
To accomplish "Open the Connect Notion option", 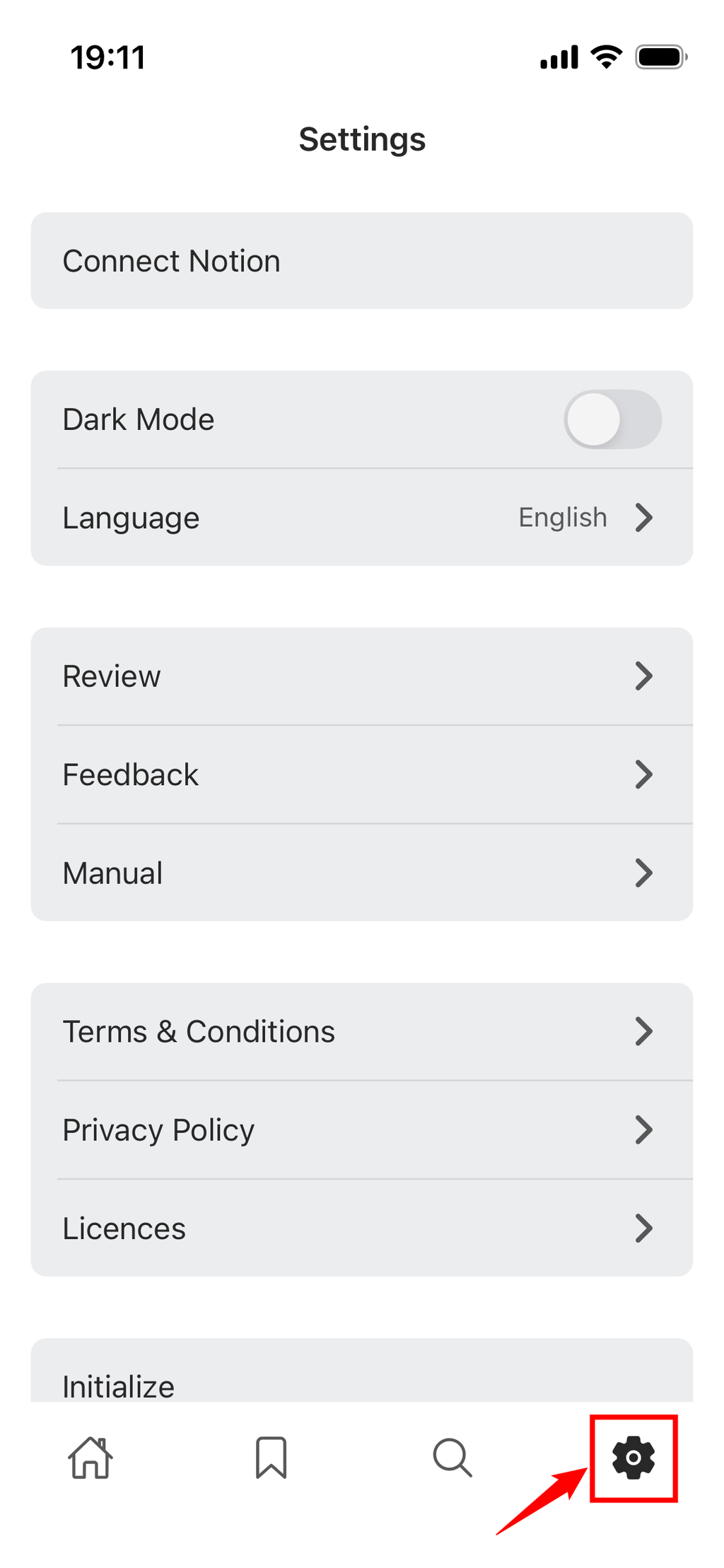I will click(x=361, y=261).
